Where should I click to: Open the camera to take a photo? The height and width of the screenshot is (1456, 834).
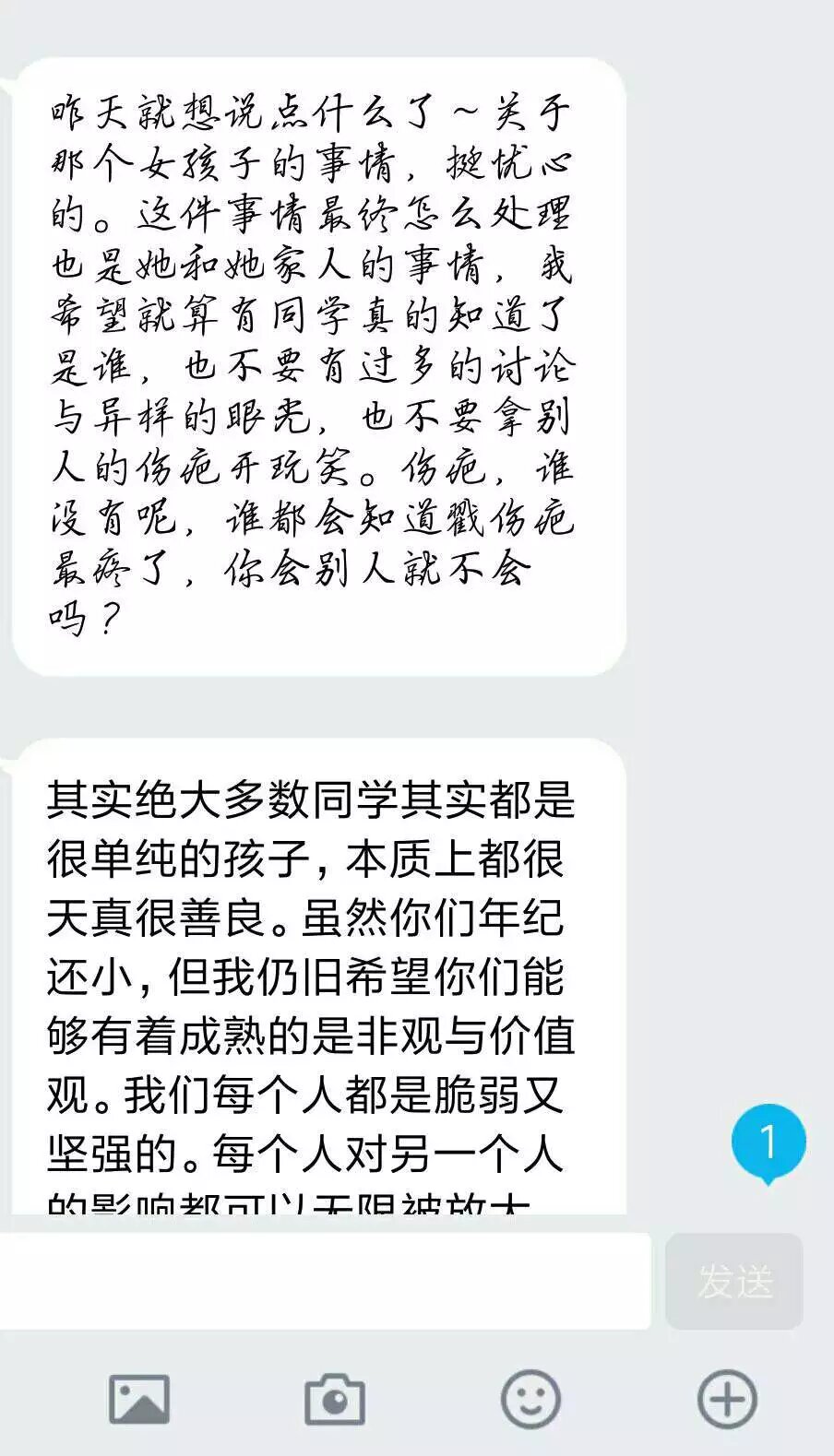click(x=334, y=1400)
